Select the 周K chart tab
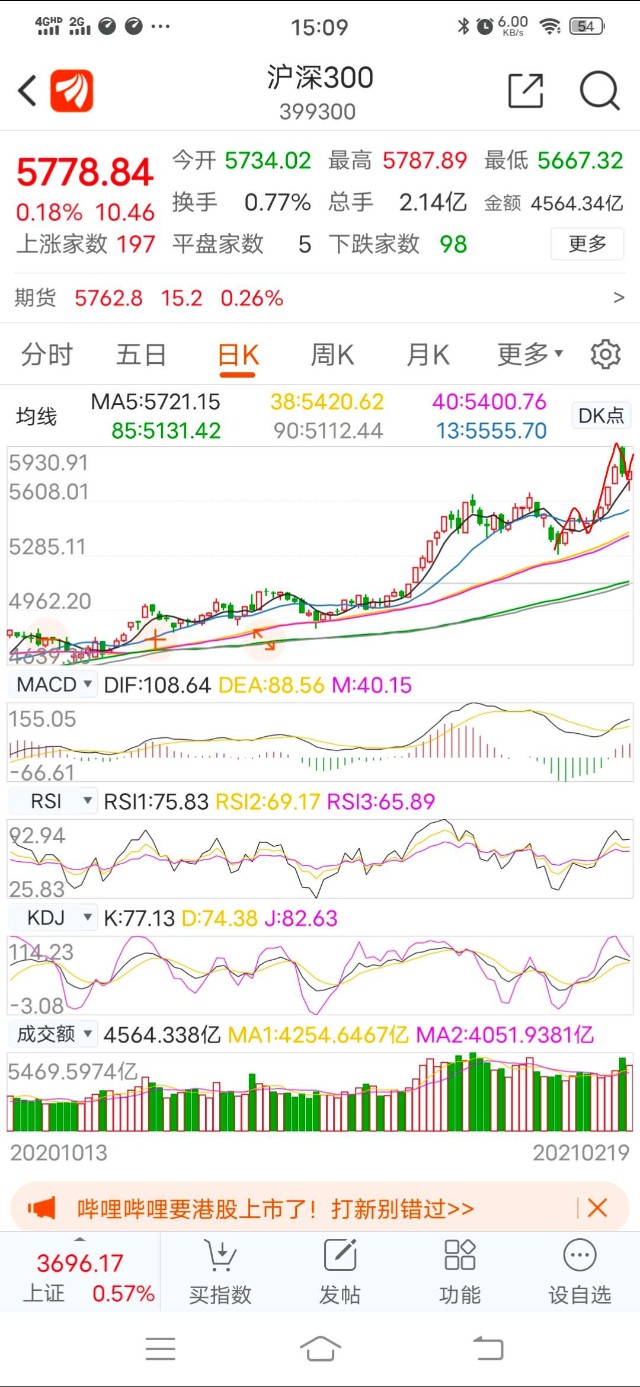640x1387 pixels. pyautogui.click(x=332, y=354)
